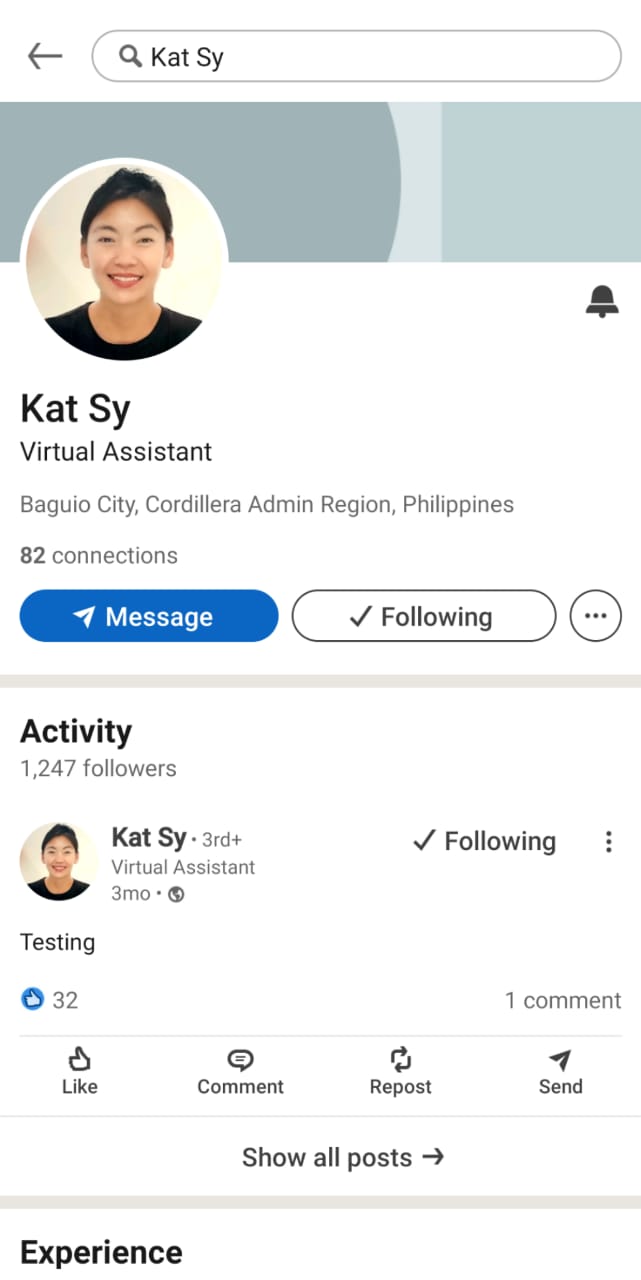This screenshot has height=1280, width=641.
Task: Open the small author avatar in post
Action: [59, 861]
